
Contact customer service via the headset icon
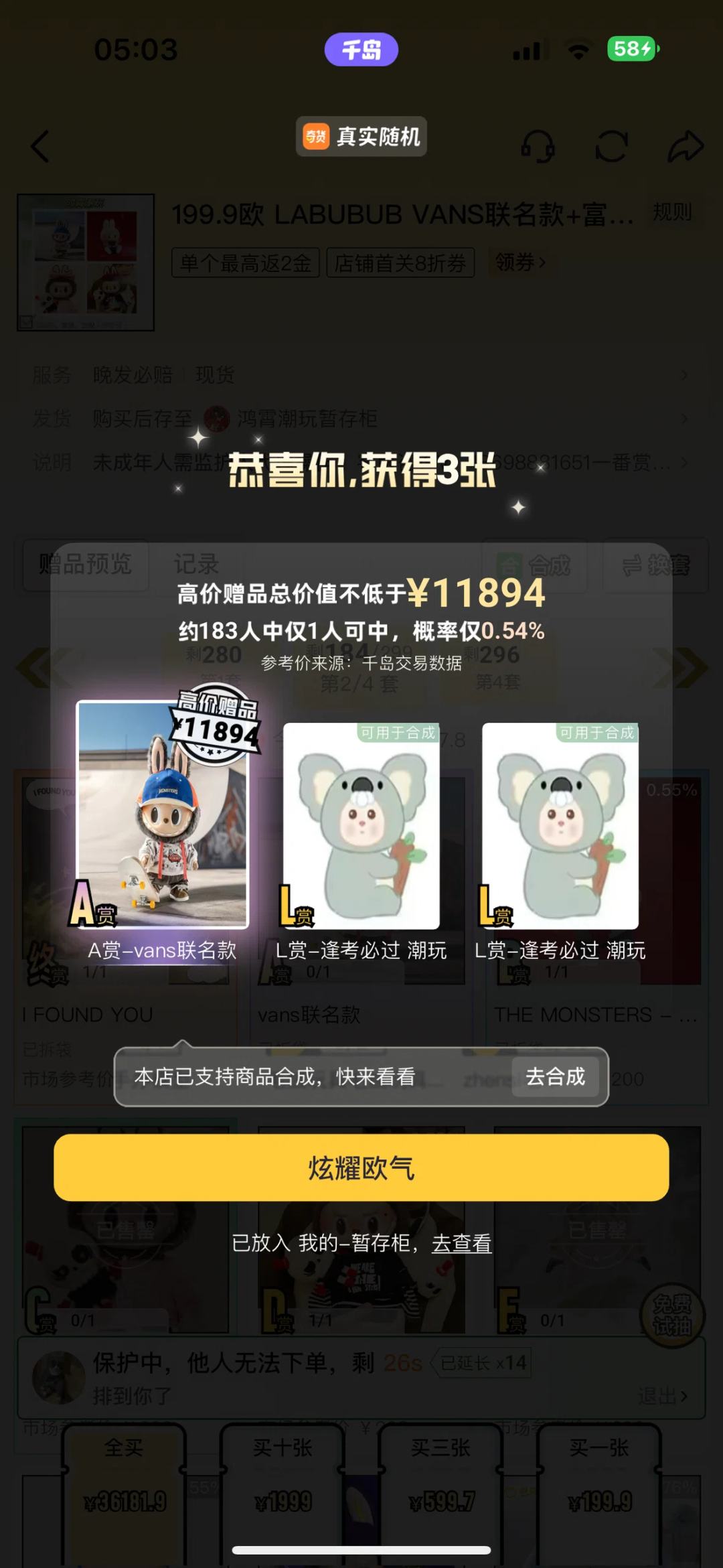538,146
